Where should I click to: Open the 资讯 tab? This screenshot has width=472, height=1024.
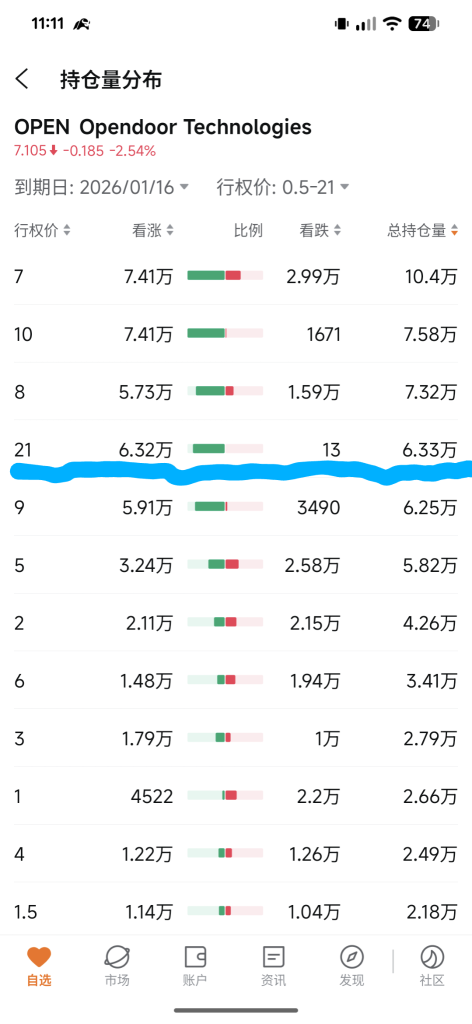coord(274,966)
